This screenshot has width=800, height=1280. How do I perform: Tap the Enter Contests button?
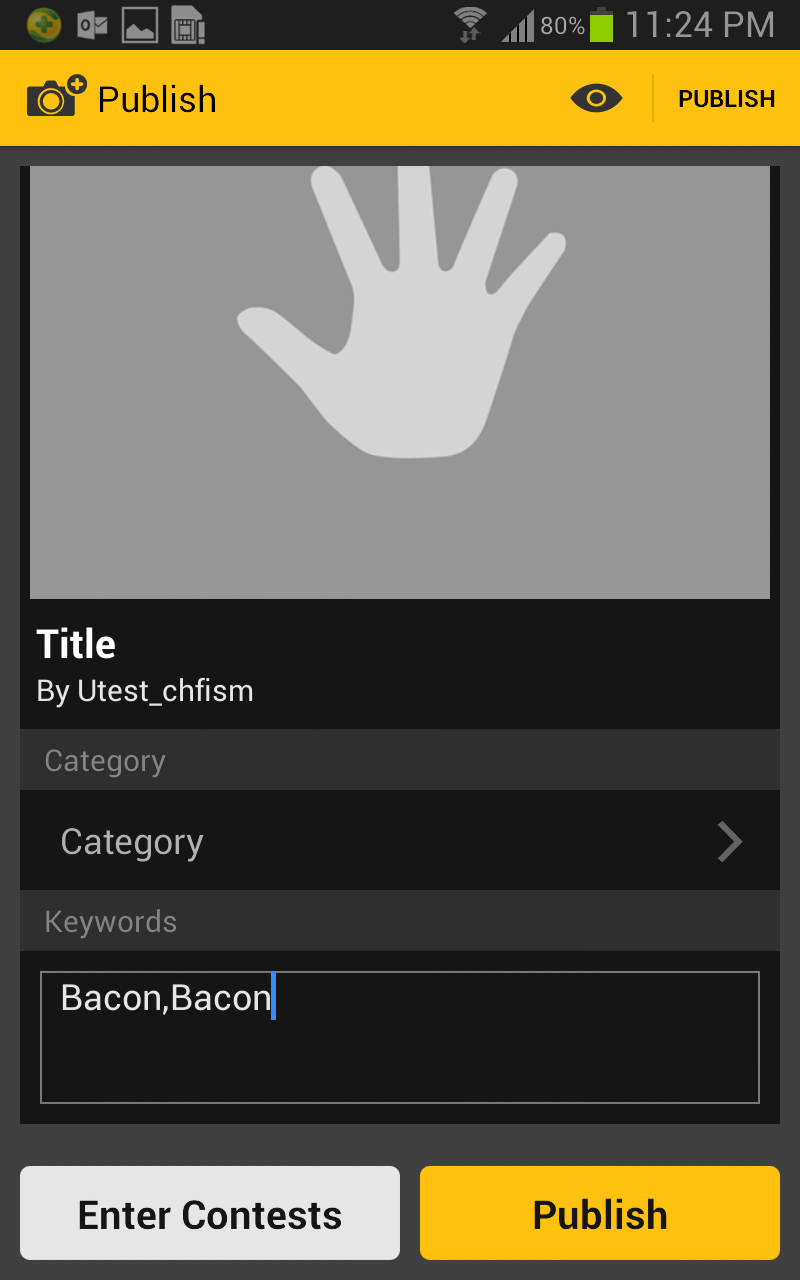210,1214
